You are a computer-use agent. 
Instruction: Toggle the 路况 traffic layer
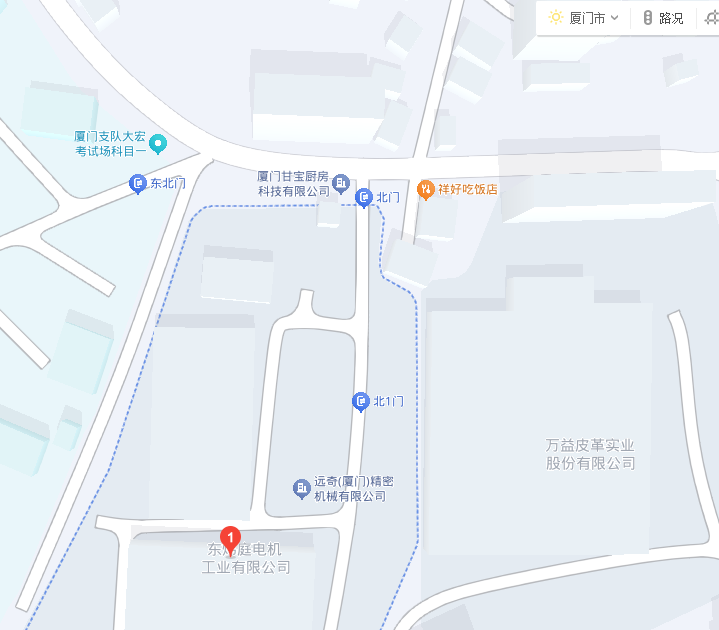664,18
